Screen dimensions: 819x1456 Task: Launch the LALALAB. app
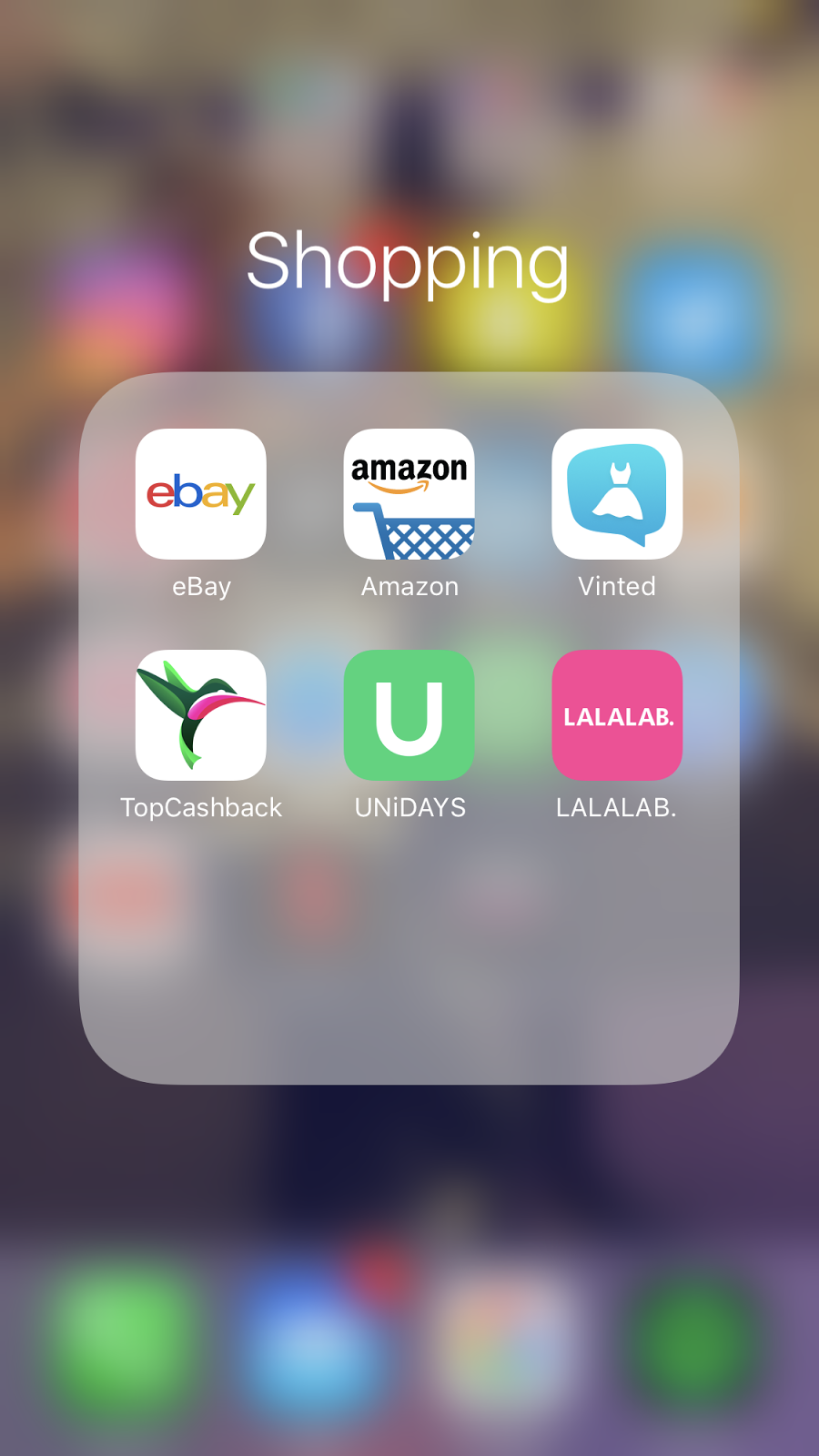[x=617, y=715]
